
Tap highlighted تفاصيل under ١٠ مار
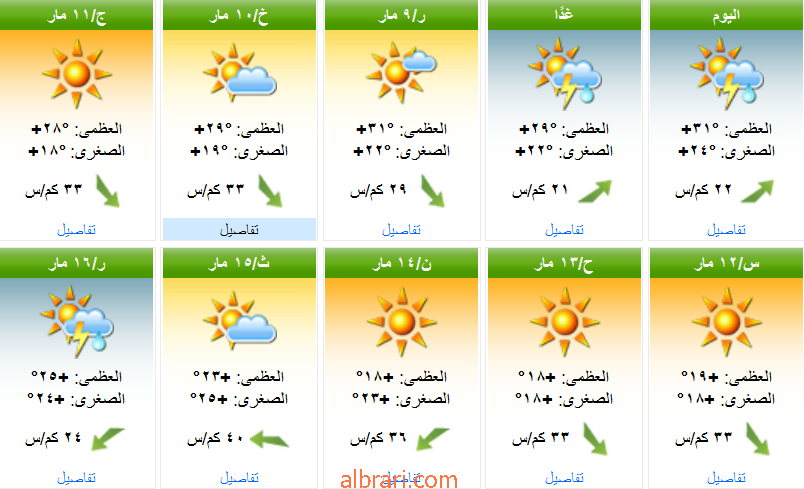[239, 230]
